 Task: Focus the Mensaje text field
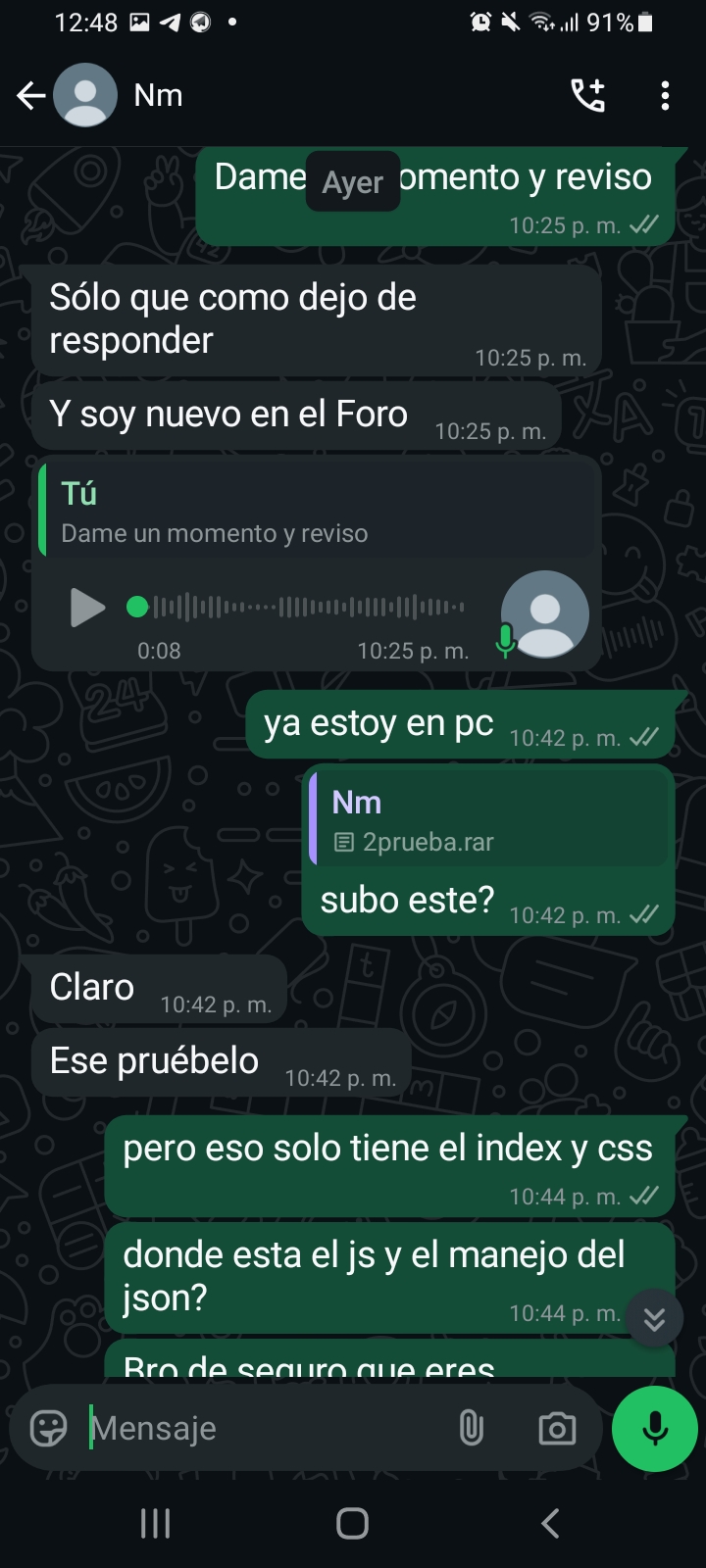265,1428
